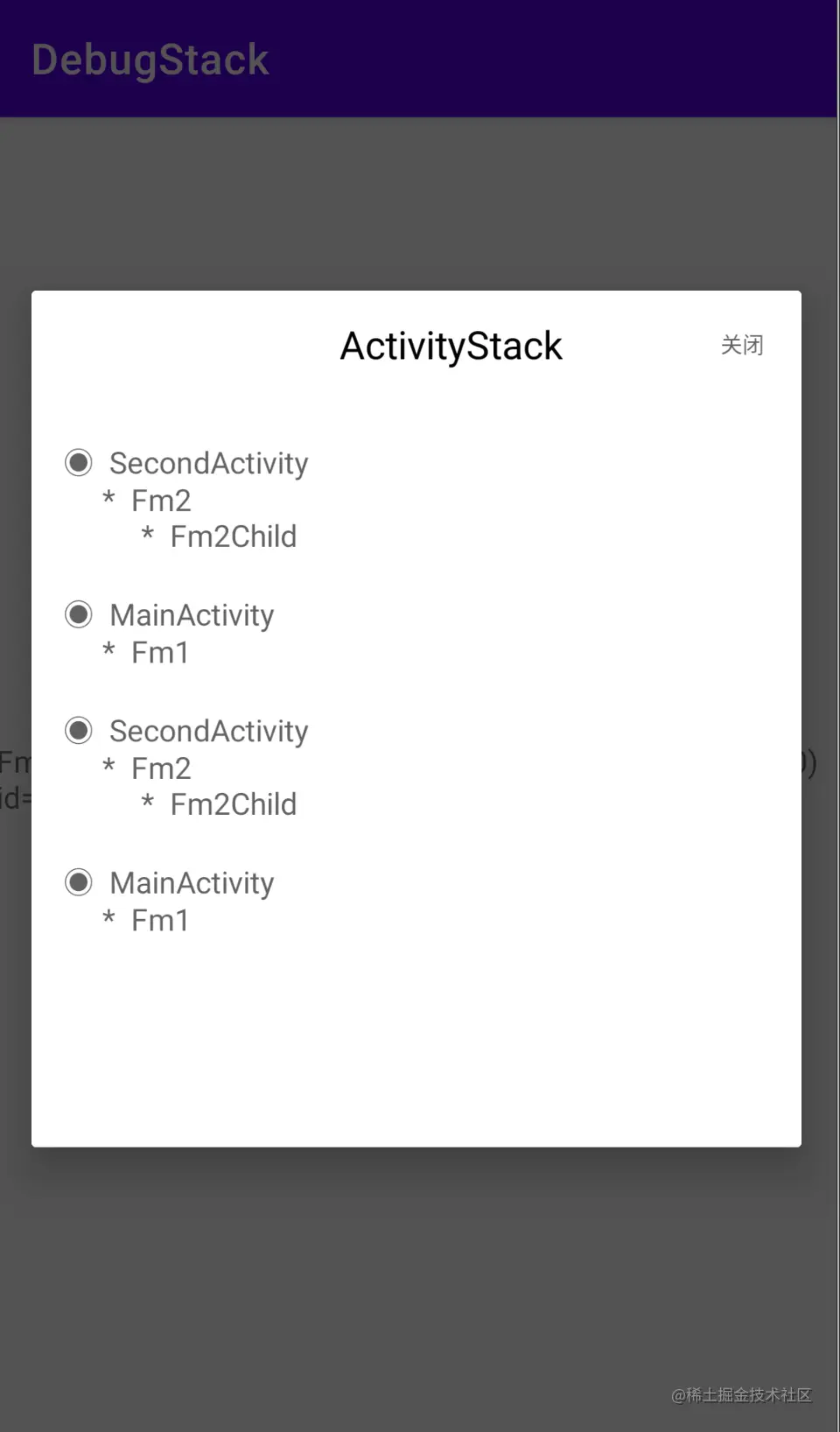Screen dimensions: 840x1432
Task: Collapse the first MainActivity stack entry
Action: (x=191, y=614)
